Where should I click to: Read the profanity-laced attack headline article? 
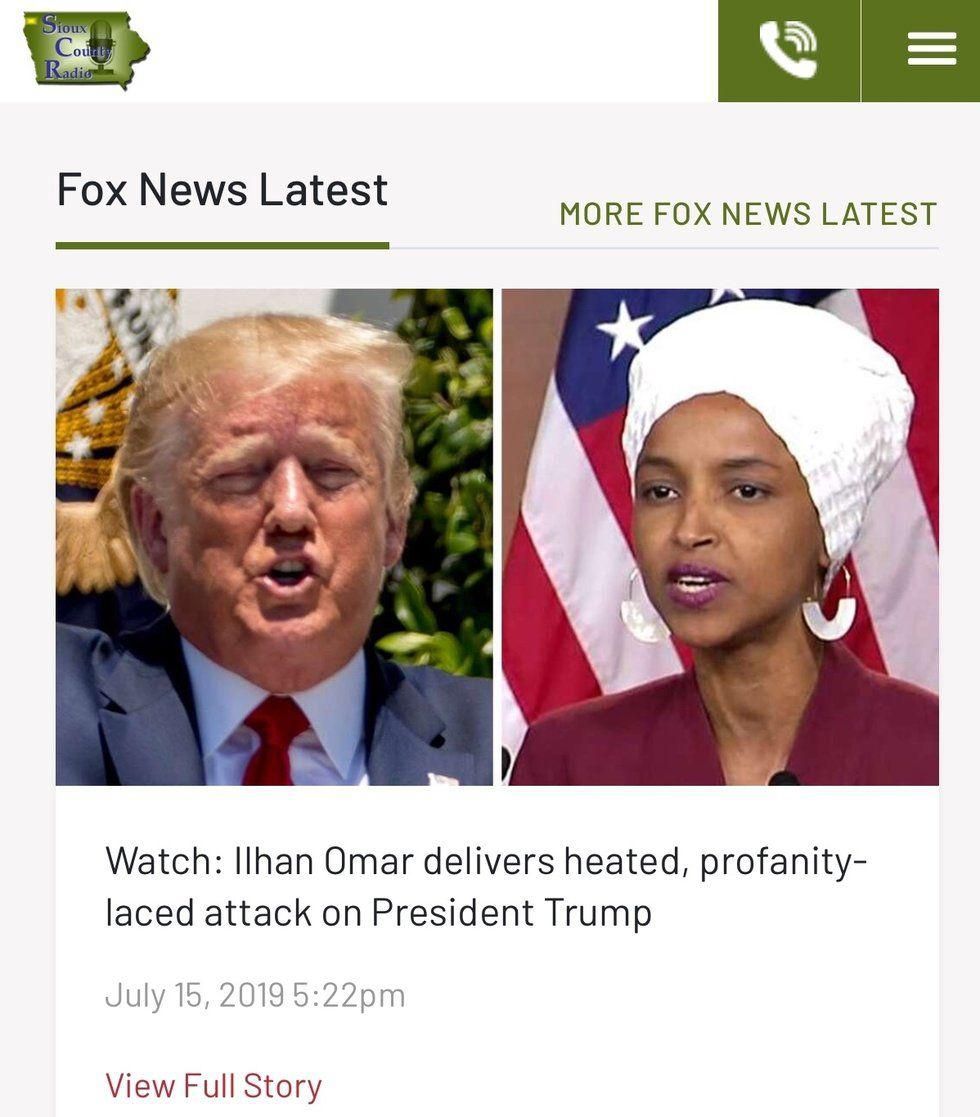coord(486,886)
